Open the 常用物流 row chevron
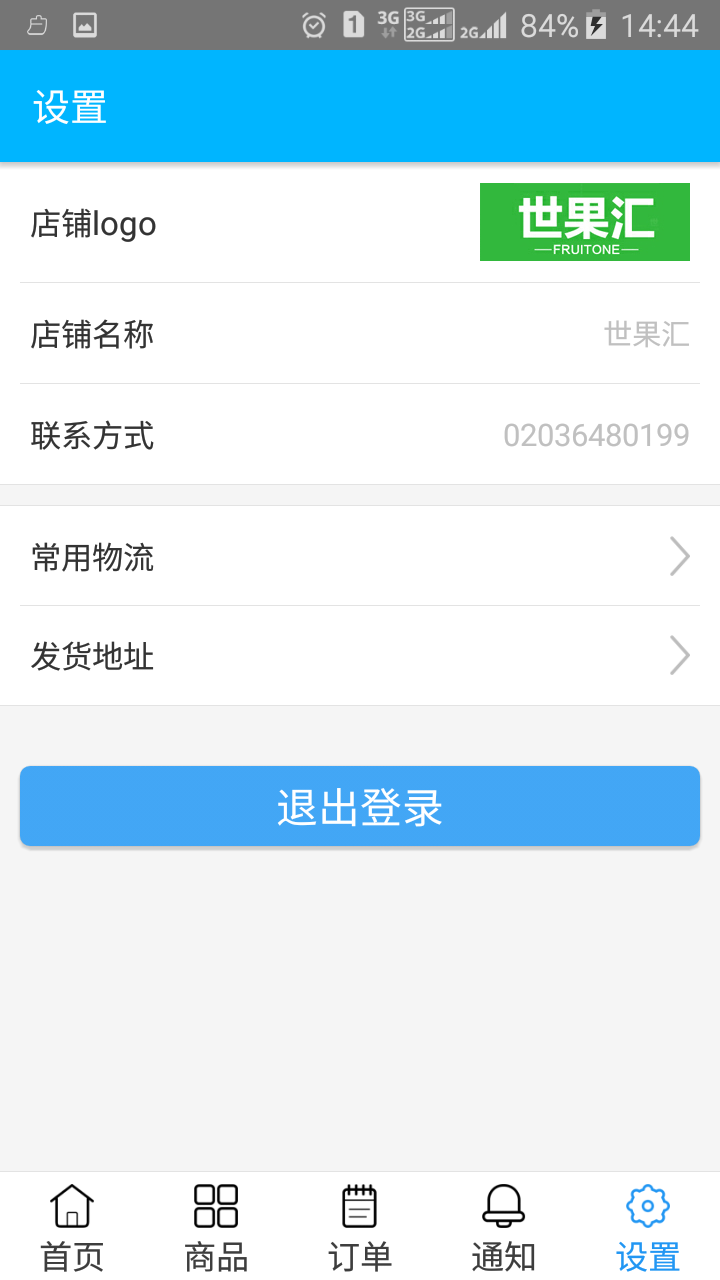 (x=679, y=557)
